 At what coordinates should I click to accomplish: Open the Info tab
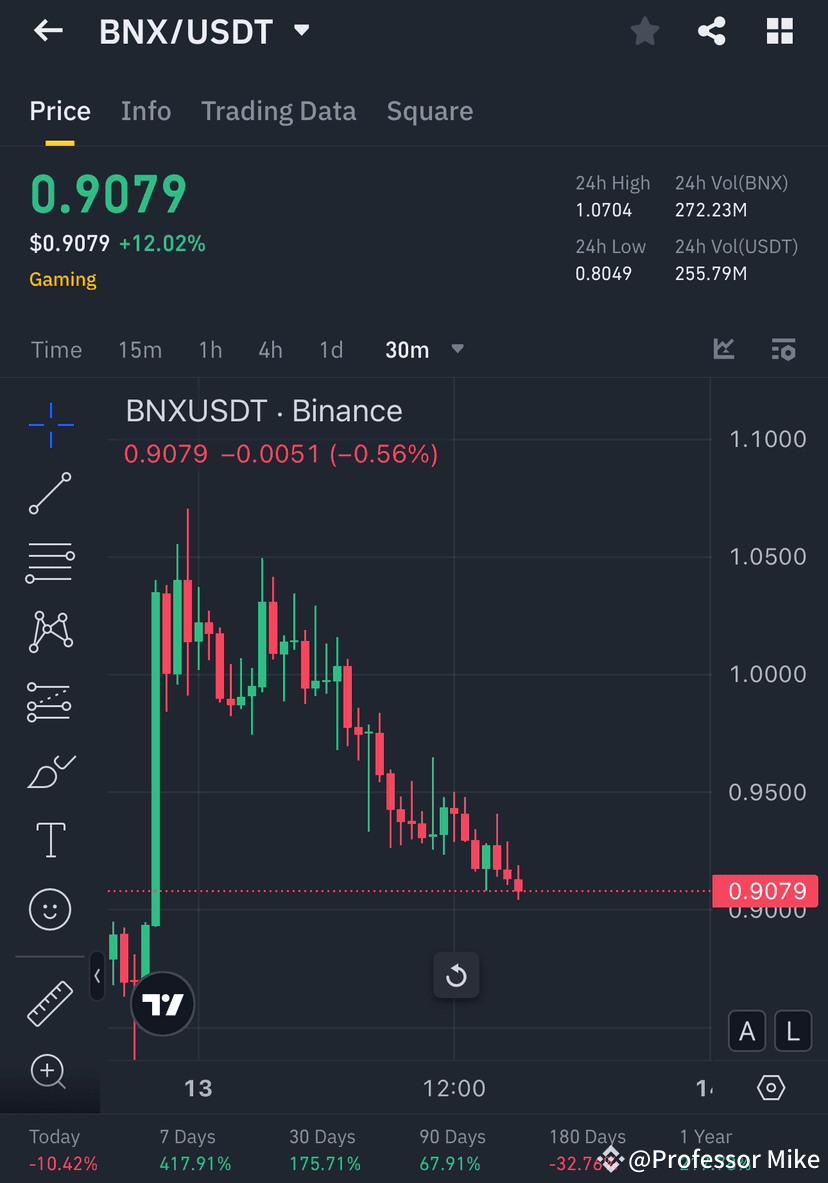click(146, 111)
